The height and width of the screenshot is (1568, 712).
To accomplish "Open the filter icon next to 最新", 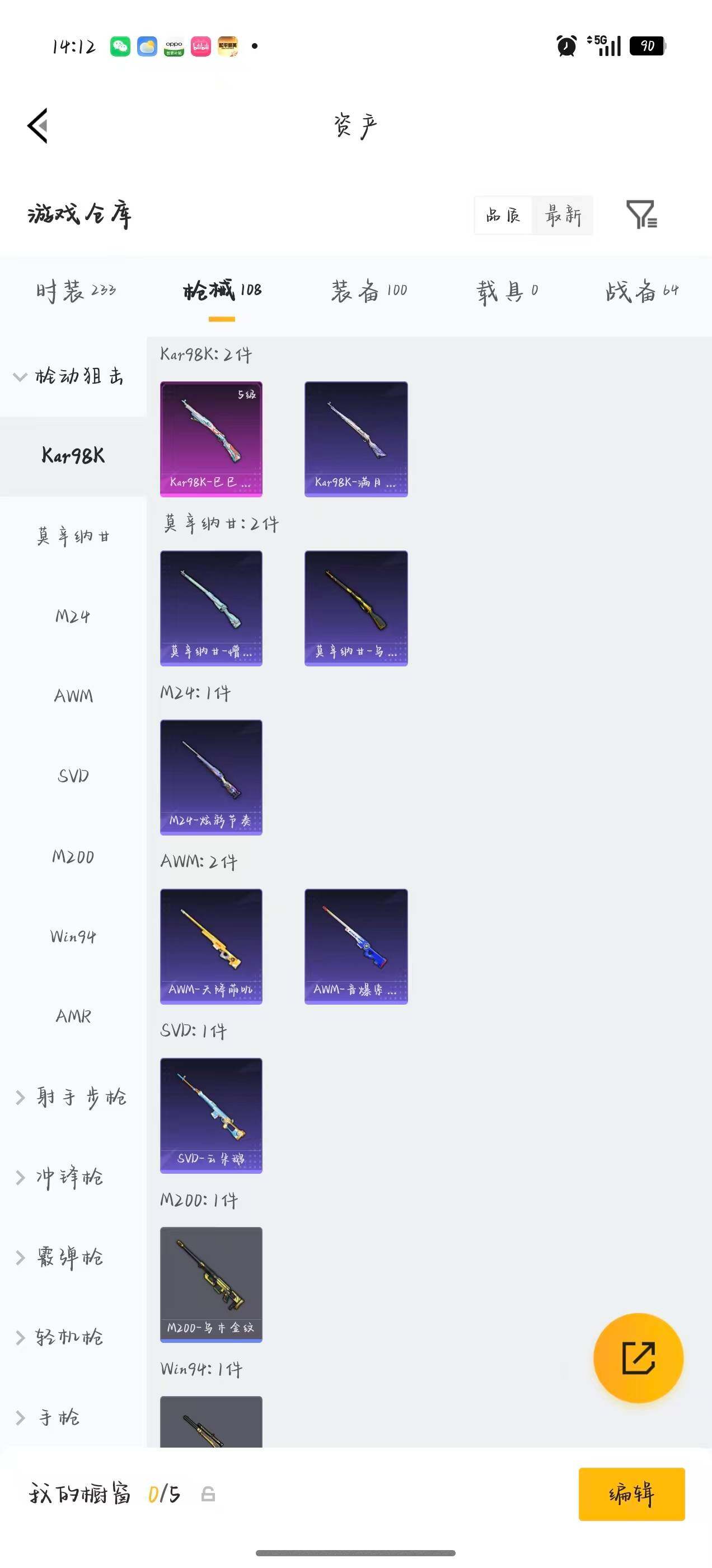I will click(641, 214).
